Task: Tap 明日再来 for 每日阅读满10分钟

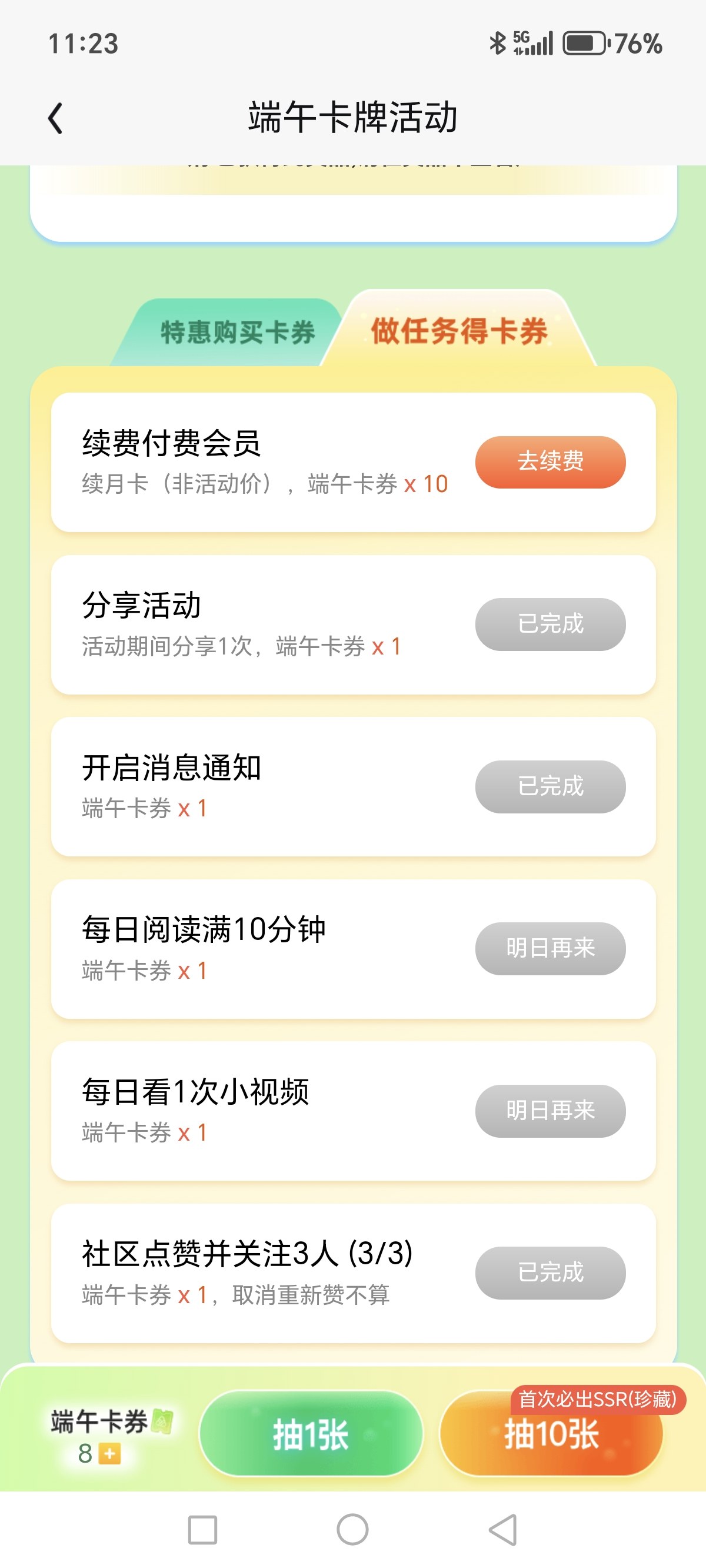Action: [x=550, y=948]
